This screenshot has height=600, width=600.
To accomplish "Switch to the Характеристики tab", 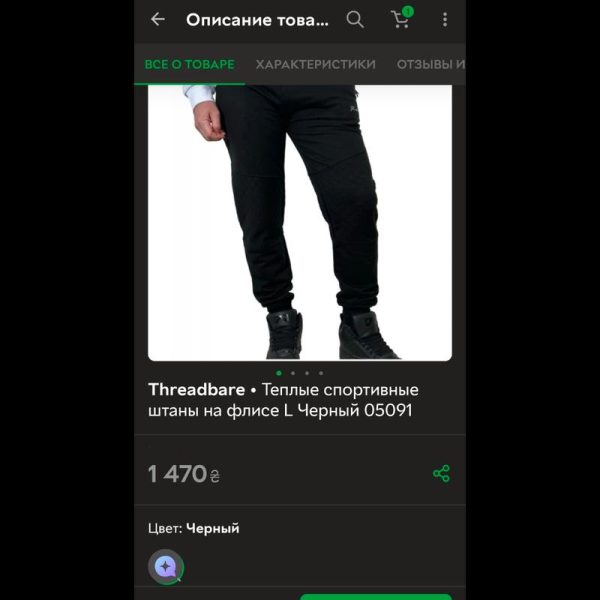I will pos(315,64).
